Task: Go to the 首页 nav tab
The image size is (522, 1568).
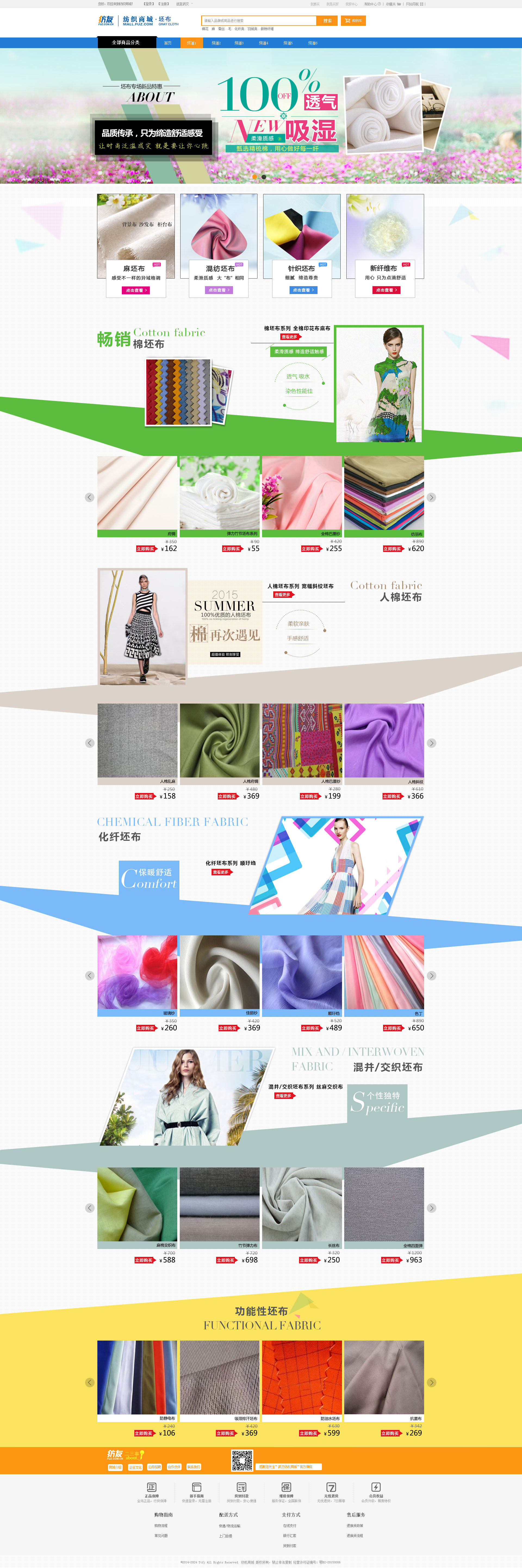Action: [167, 43]
